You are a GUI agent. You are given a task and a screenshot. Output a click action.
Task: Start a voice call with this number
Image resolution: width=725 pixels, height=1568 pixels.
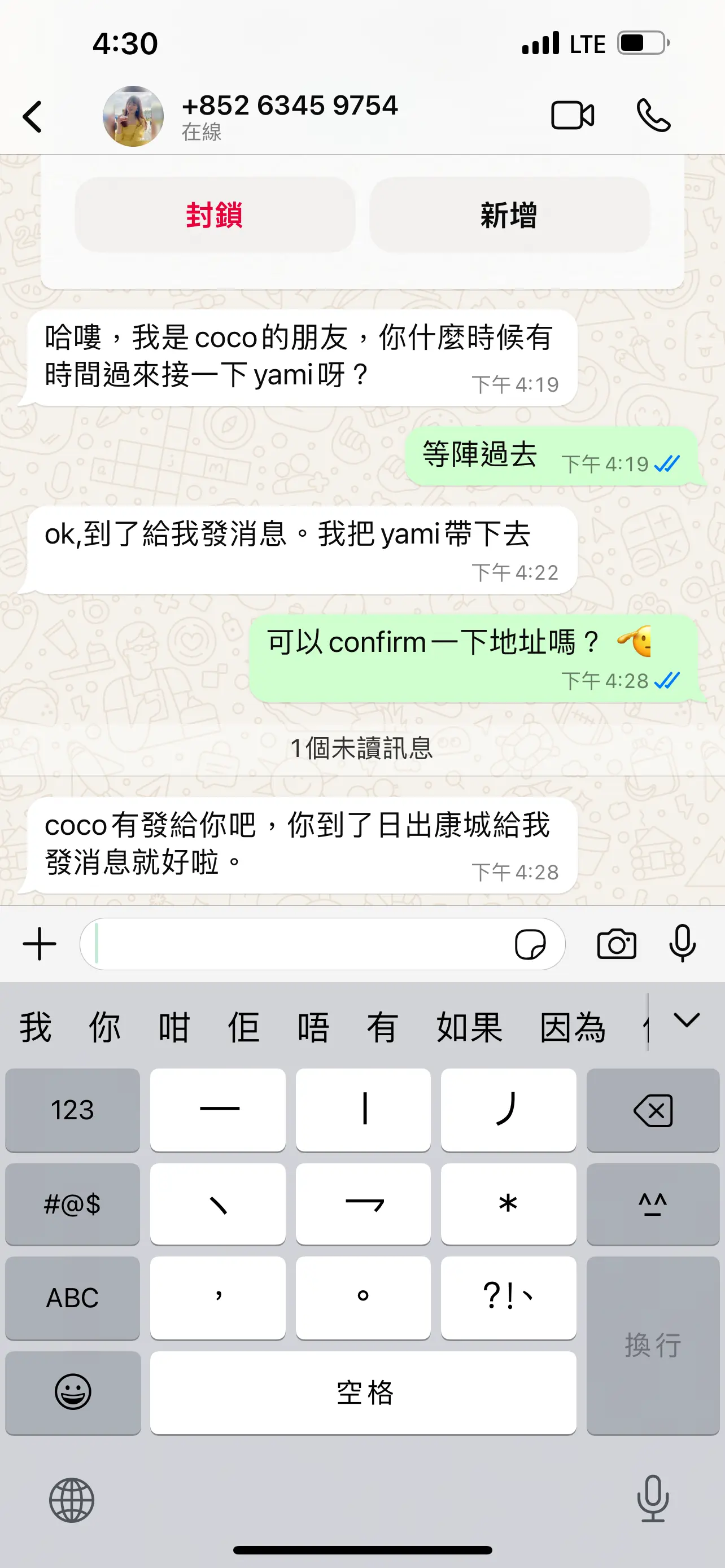[x=653, y=115]
